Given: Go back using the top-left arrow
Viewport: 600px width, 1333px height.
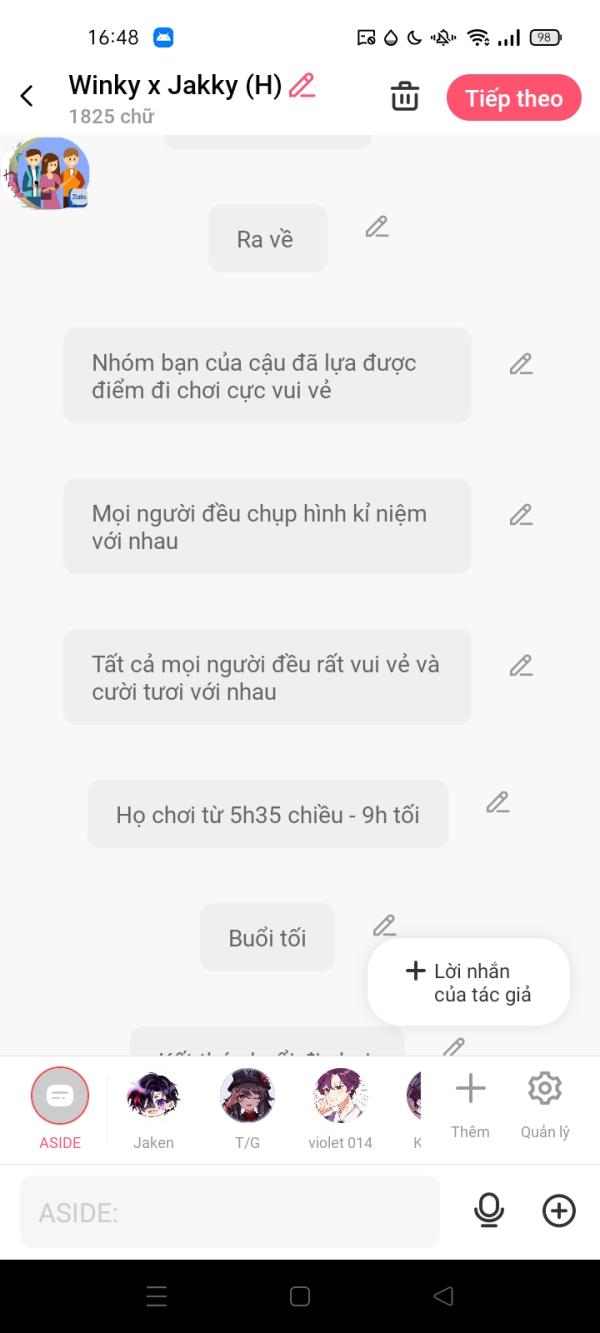Looking at the screenshot, I should click(x=27, y=96).
